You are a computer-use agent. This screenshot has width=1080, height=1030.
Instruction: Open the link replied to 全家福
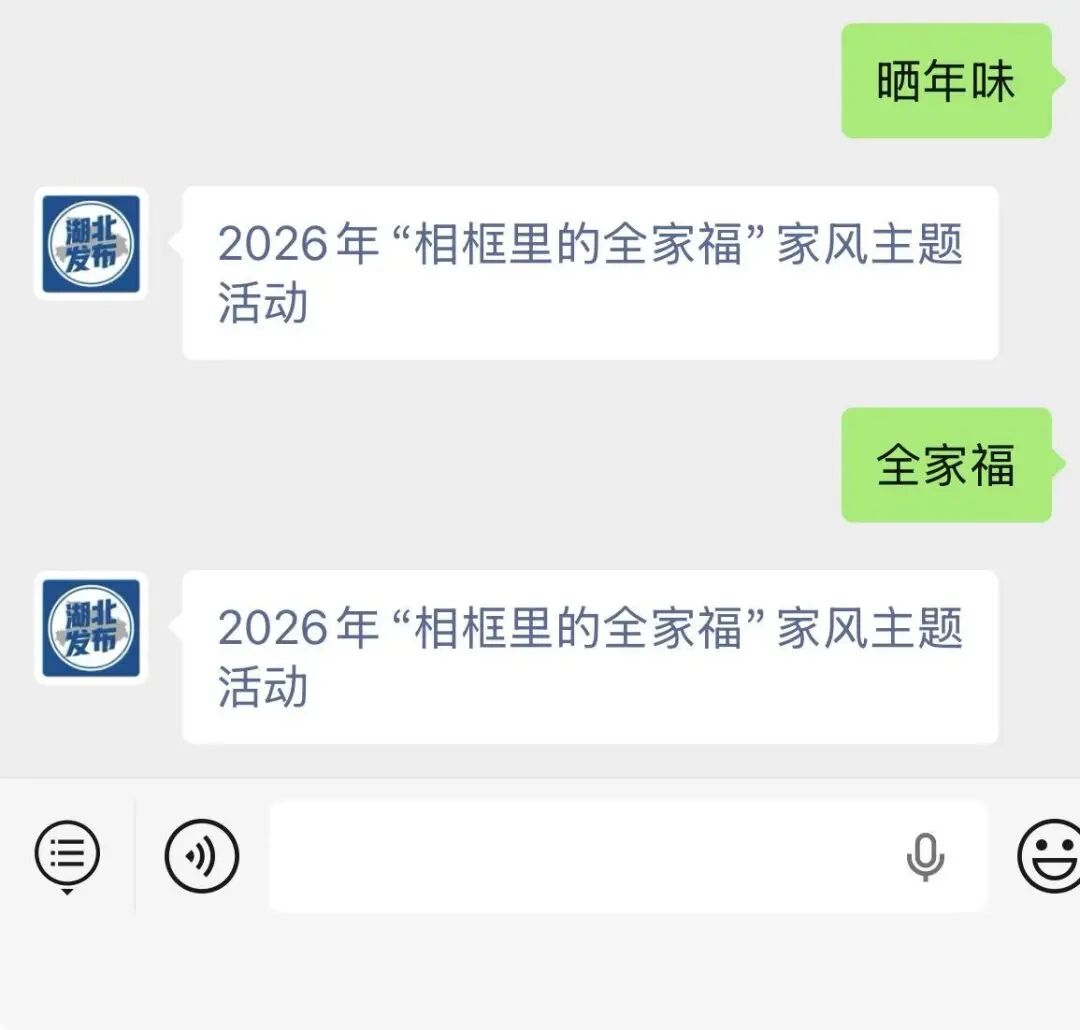pos(589,657)
